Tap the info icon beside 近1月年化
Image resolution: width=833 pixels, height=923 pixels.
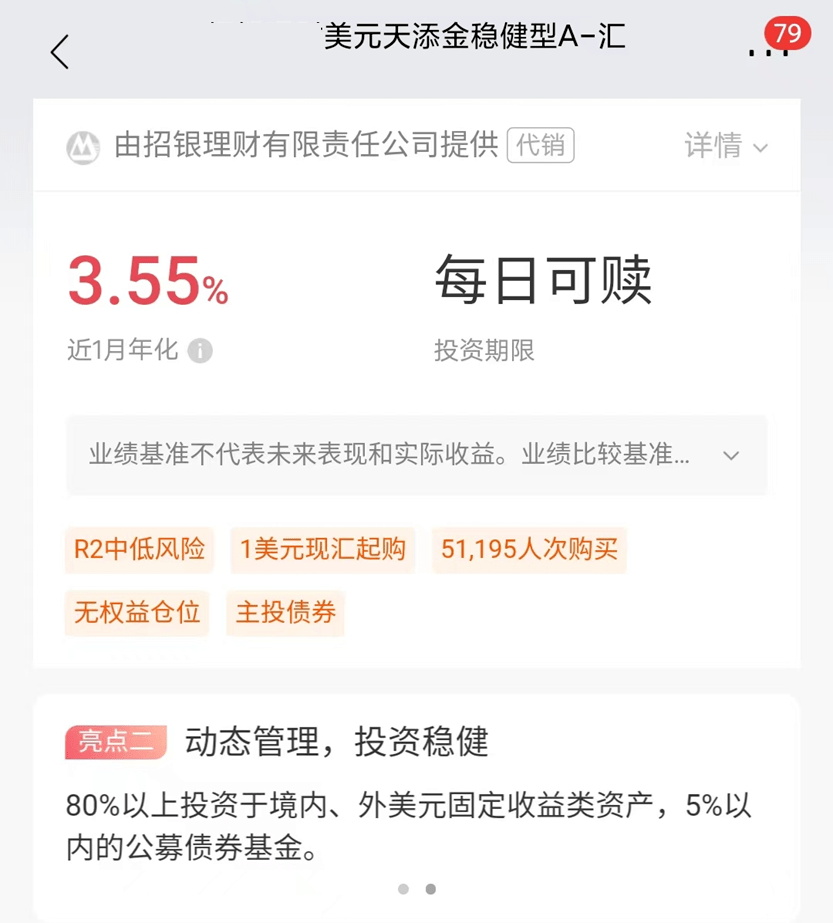(x=200, y=351)
